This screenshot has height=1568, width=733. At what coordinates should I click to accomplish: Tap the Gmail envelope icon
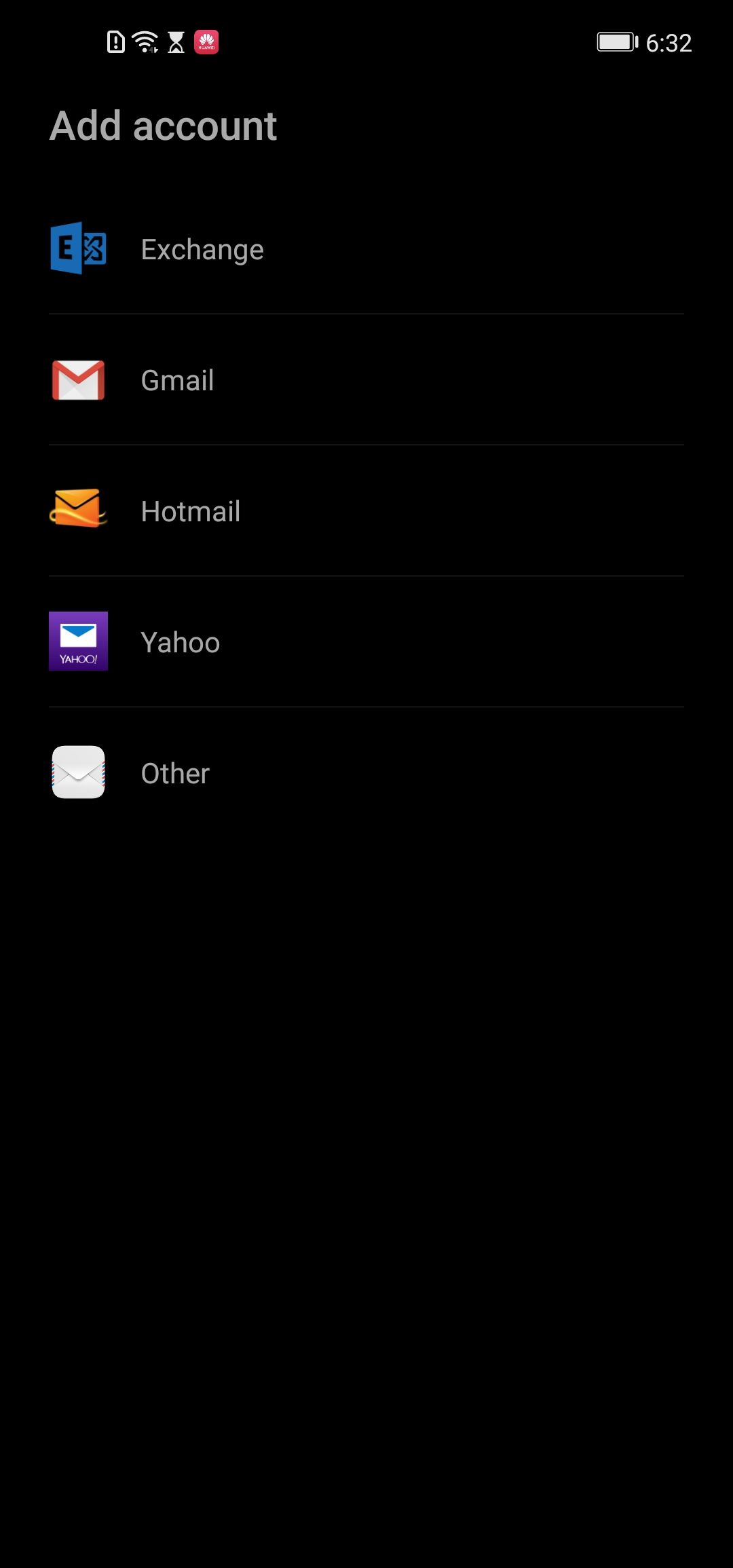click(x=78, y=380)
